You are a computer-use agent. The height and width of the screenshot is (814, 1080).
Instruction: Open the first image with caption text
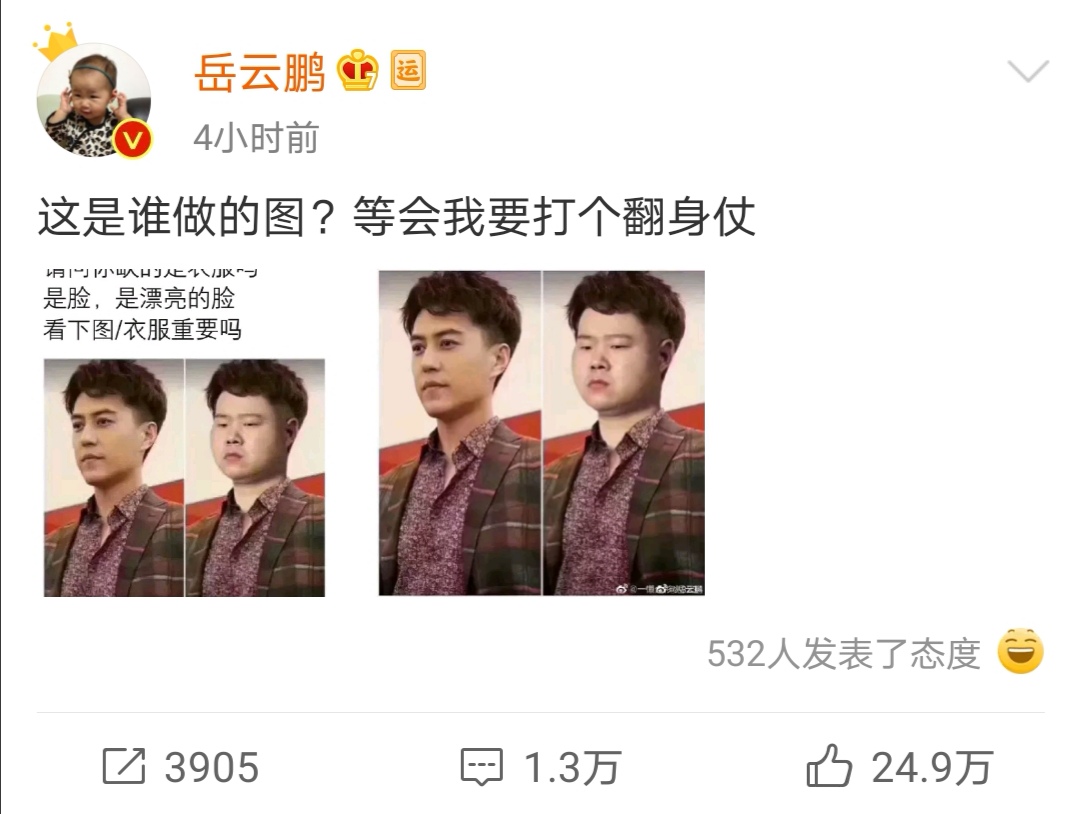coord(184,433)
